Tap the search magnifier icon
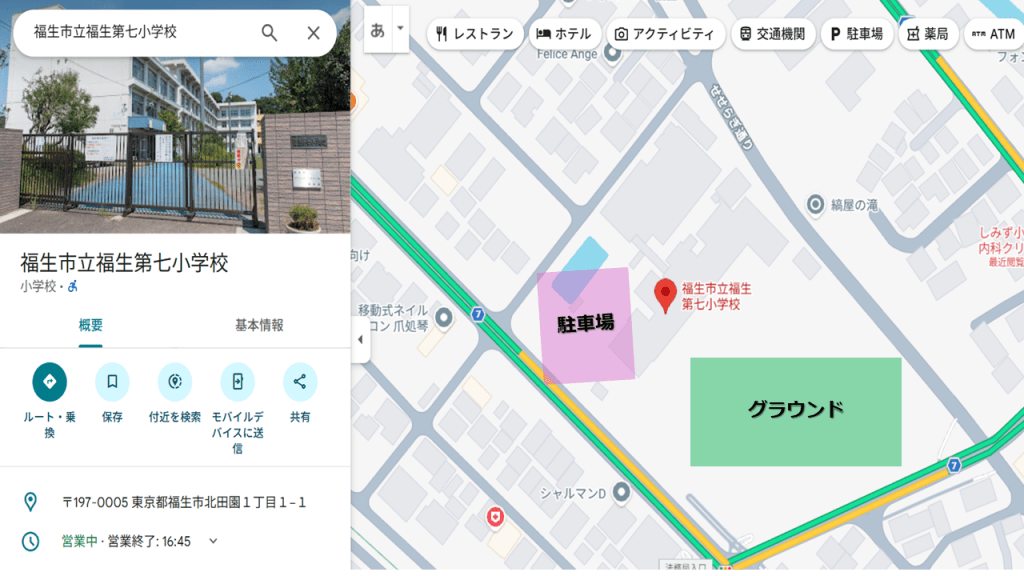This screenshot has width=1024, height=576. pos(269,33)
